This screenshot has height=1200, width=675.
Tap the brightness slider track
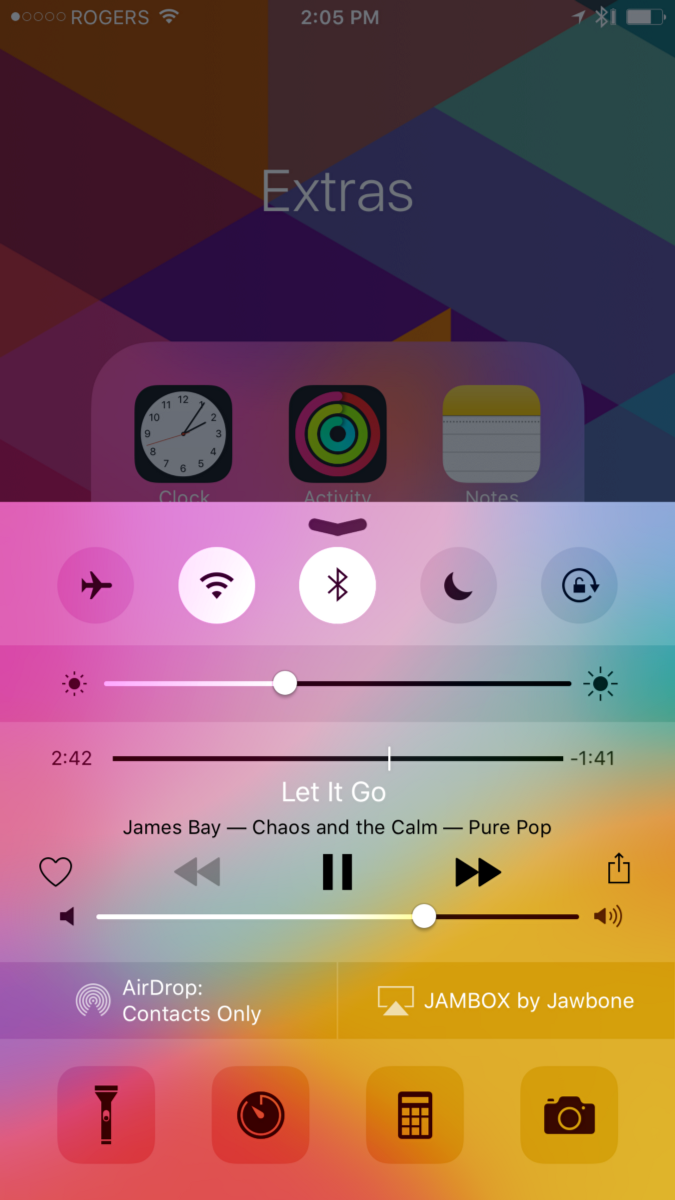[x=338, y=684]
